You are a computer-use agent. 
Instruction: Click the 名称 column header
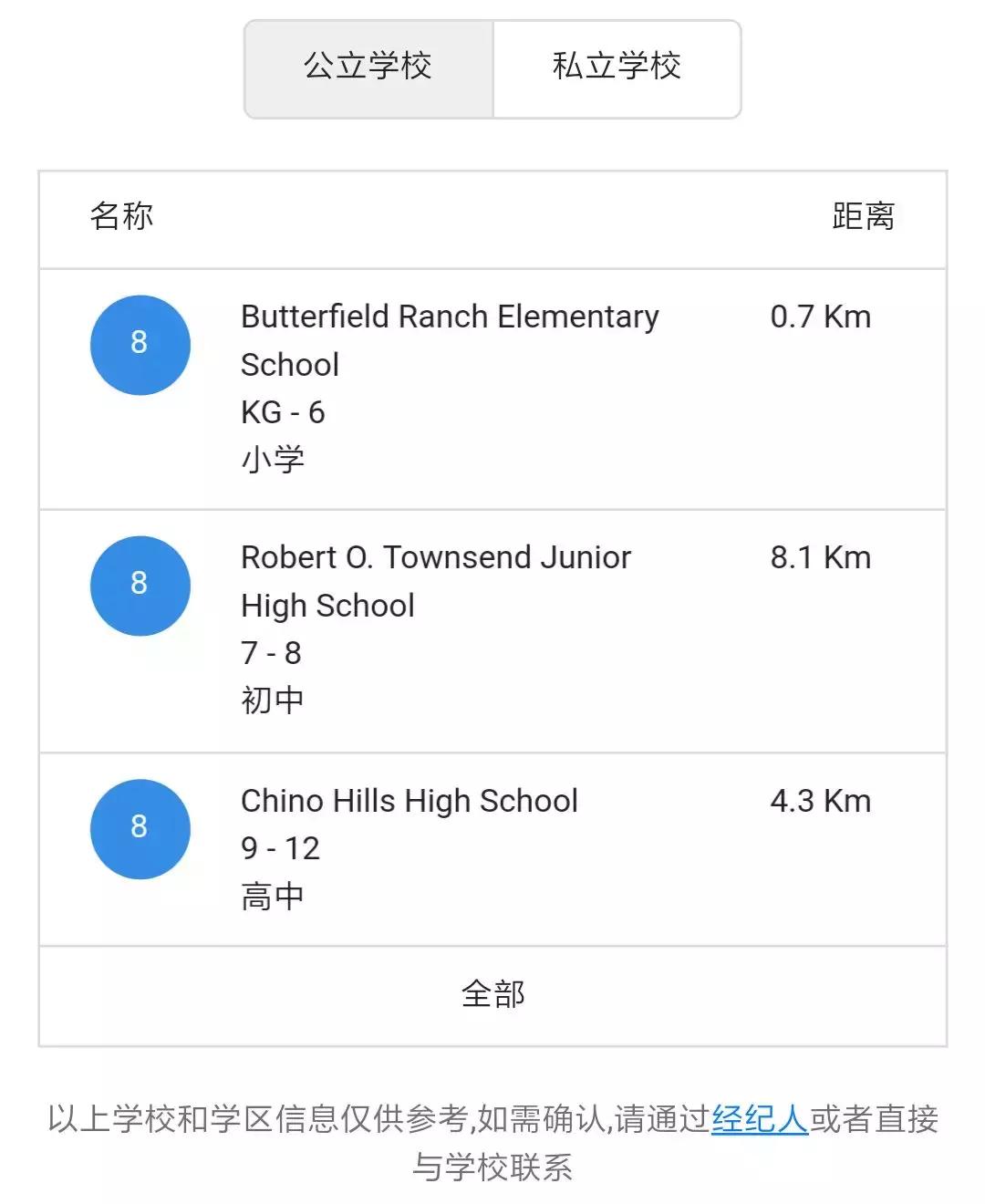pyautogui.click(x=119, y=216)
